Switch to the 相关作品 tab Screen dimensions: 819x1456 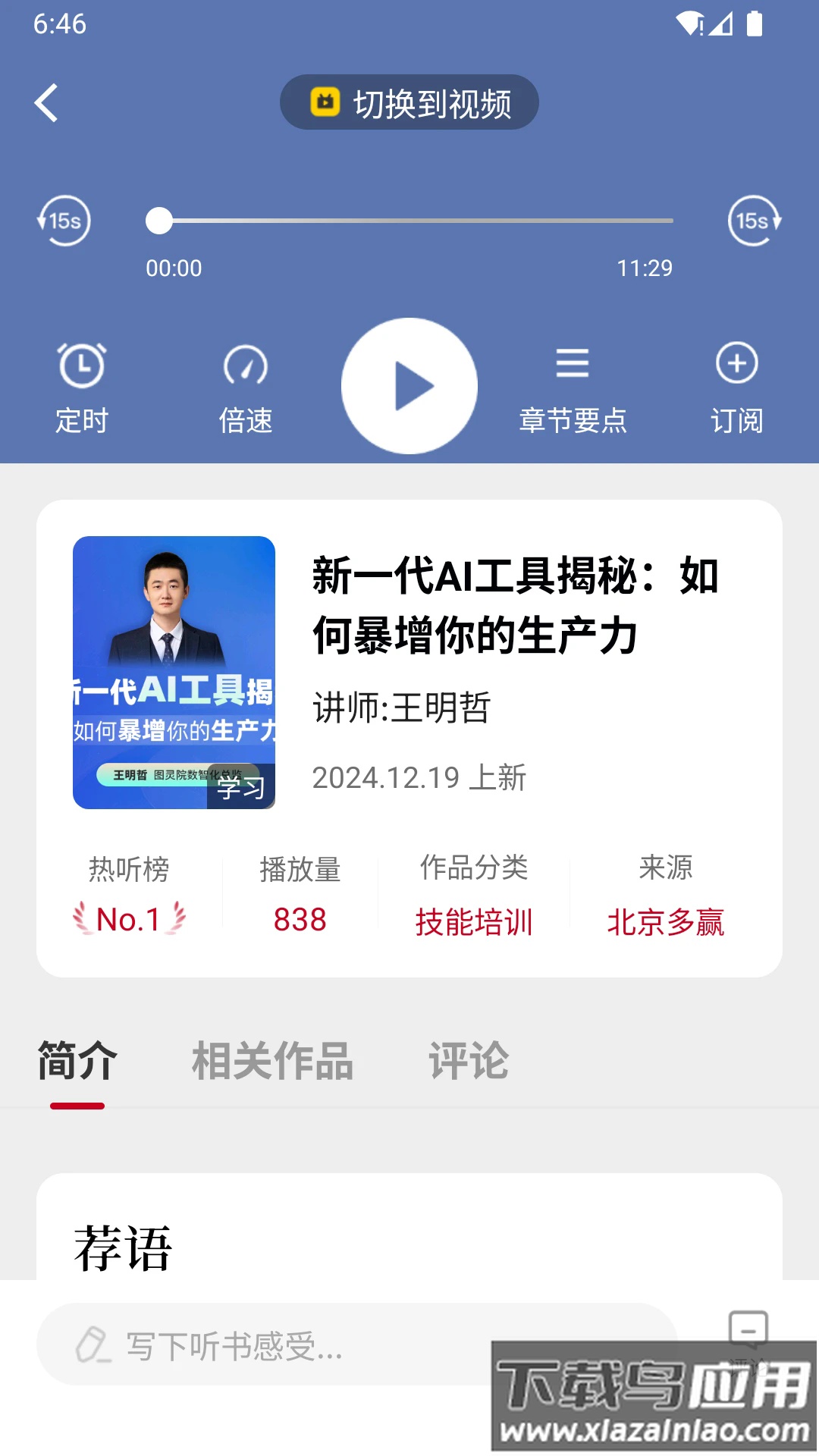pos(272,1061)
